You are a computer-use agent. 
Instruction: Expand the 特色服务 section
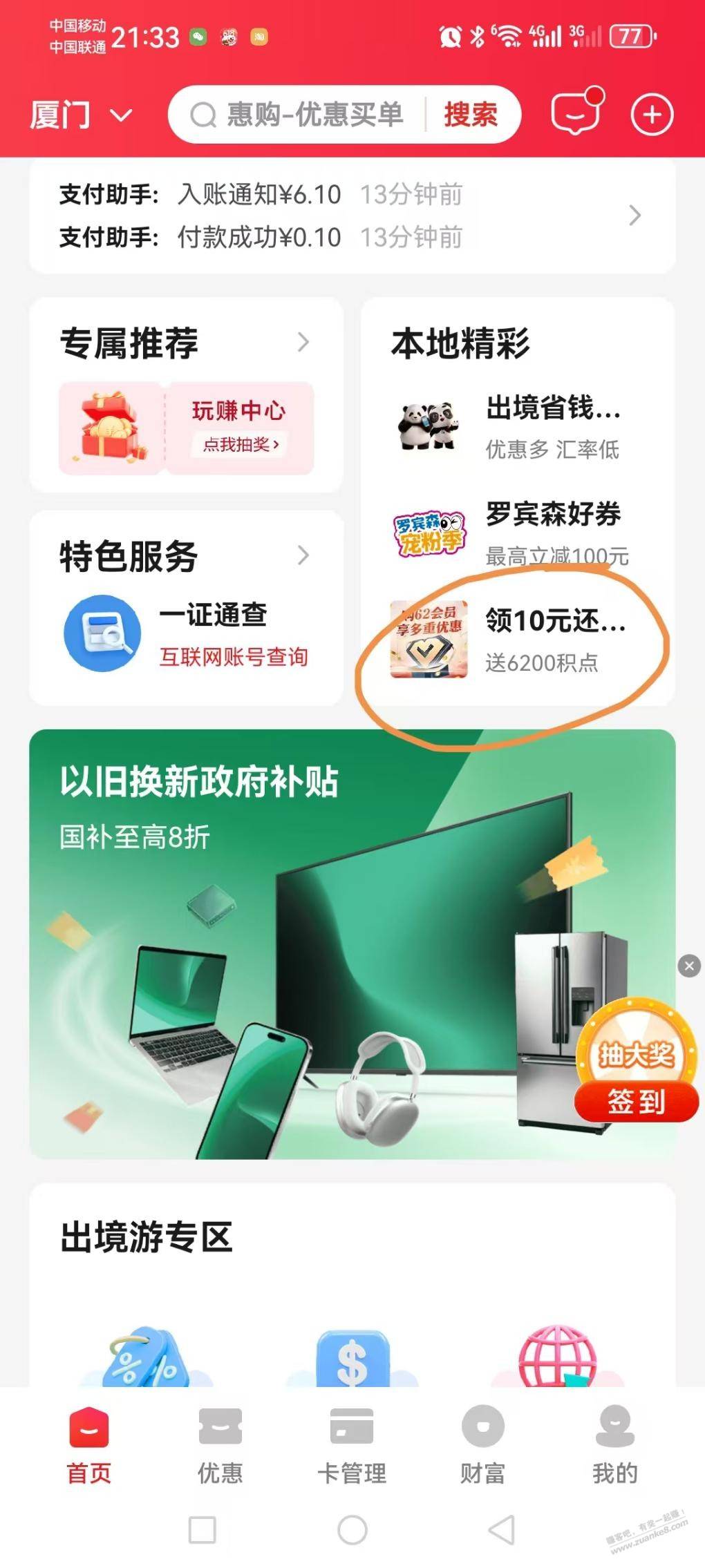click(303, 555)
